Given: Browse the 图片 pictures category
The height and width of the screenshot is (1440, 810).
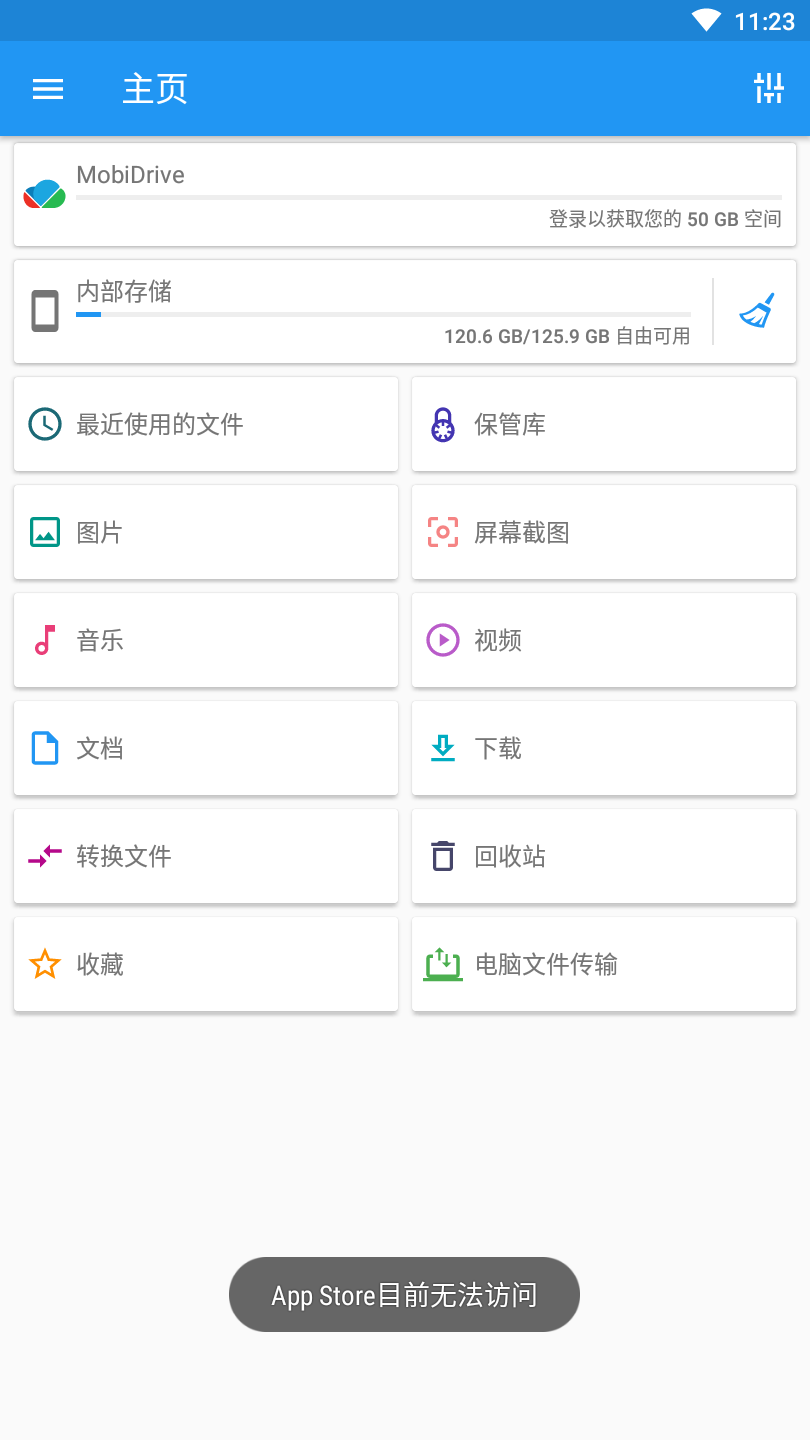Looking at the screenshot, I should click(206, 532).
